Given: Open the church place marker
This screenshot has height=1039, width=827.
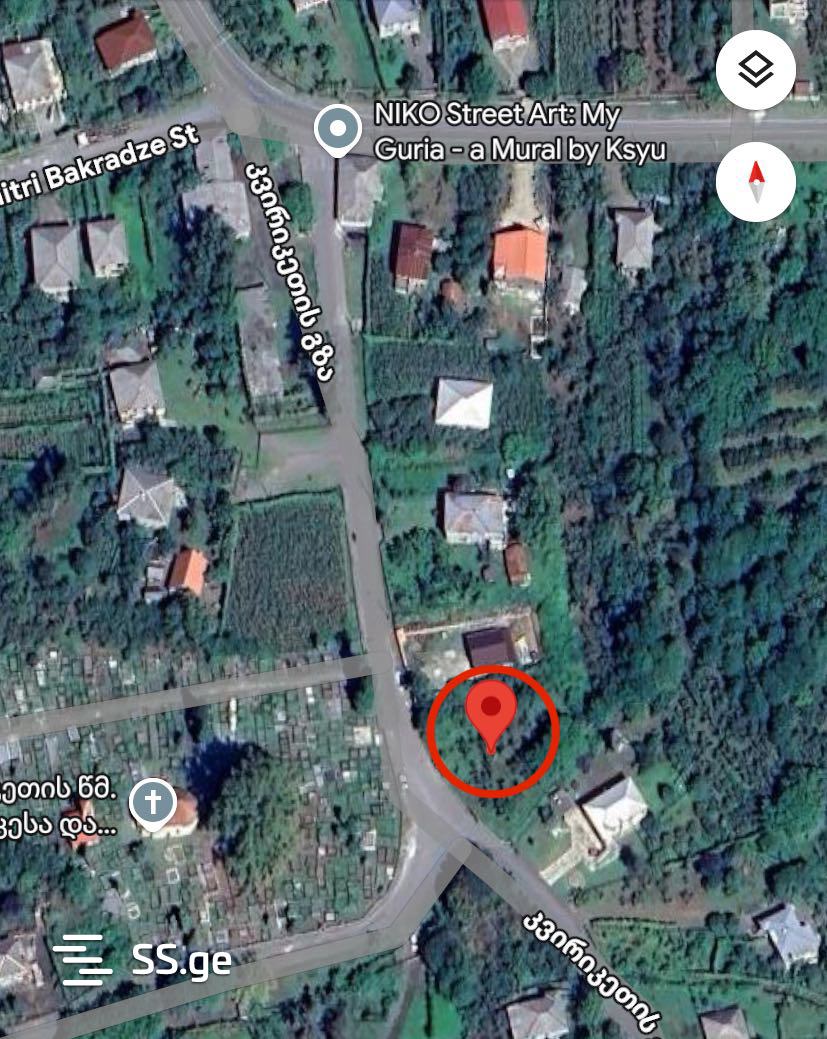Looking at the screenshot, I should click(x=153, y=802).
